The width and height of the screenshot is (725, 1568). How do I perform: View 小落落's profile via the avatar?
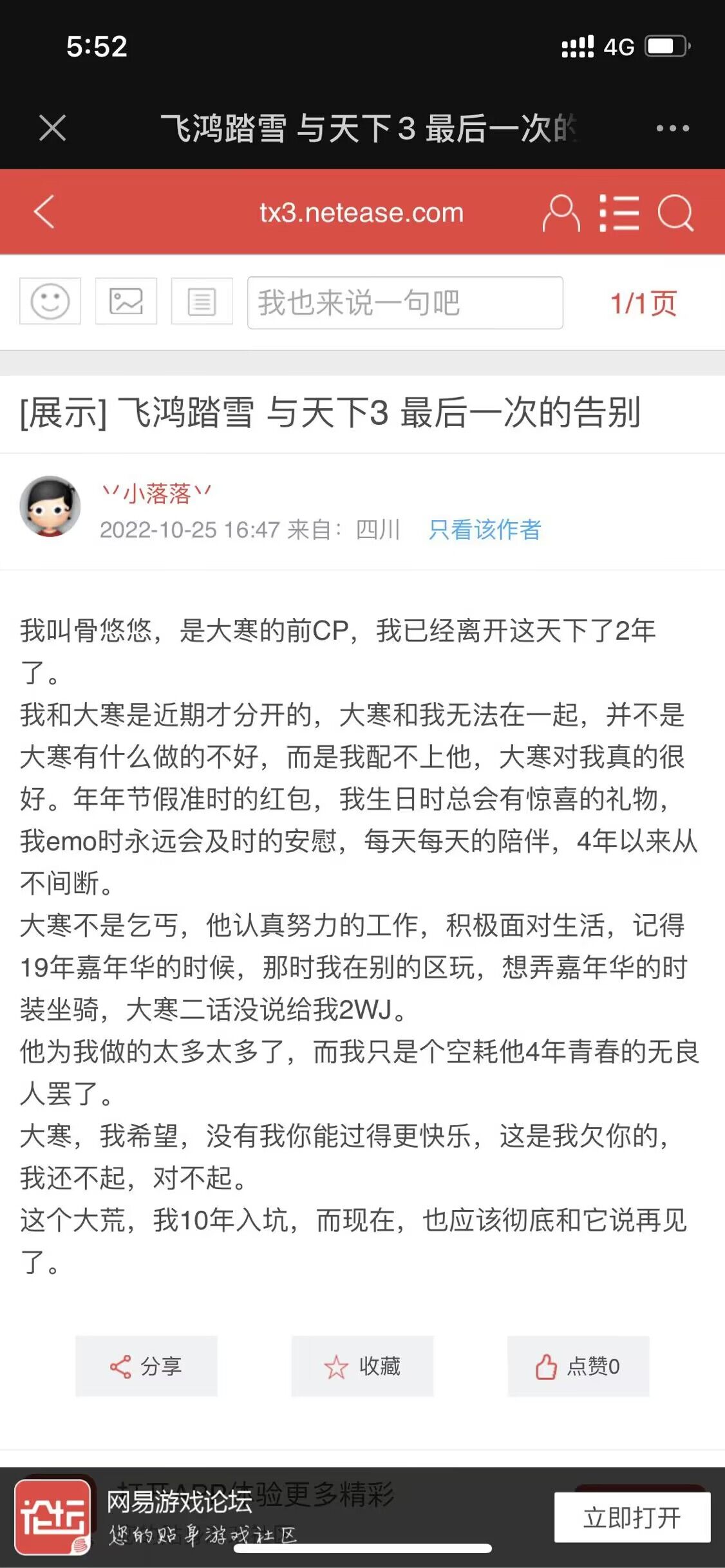[50, 507]
